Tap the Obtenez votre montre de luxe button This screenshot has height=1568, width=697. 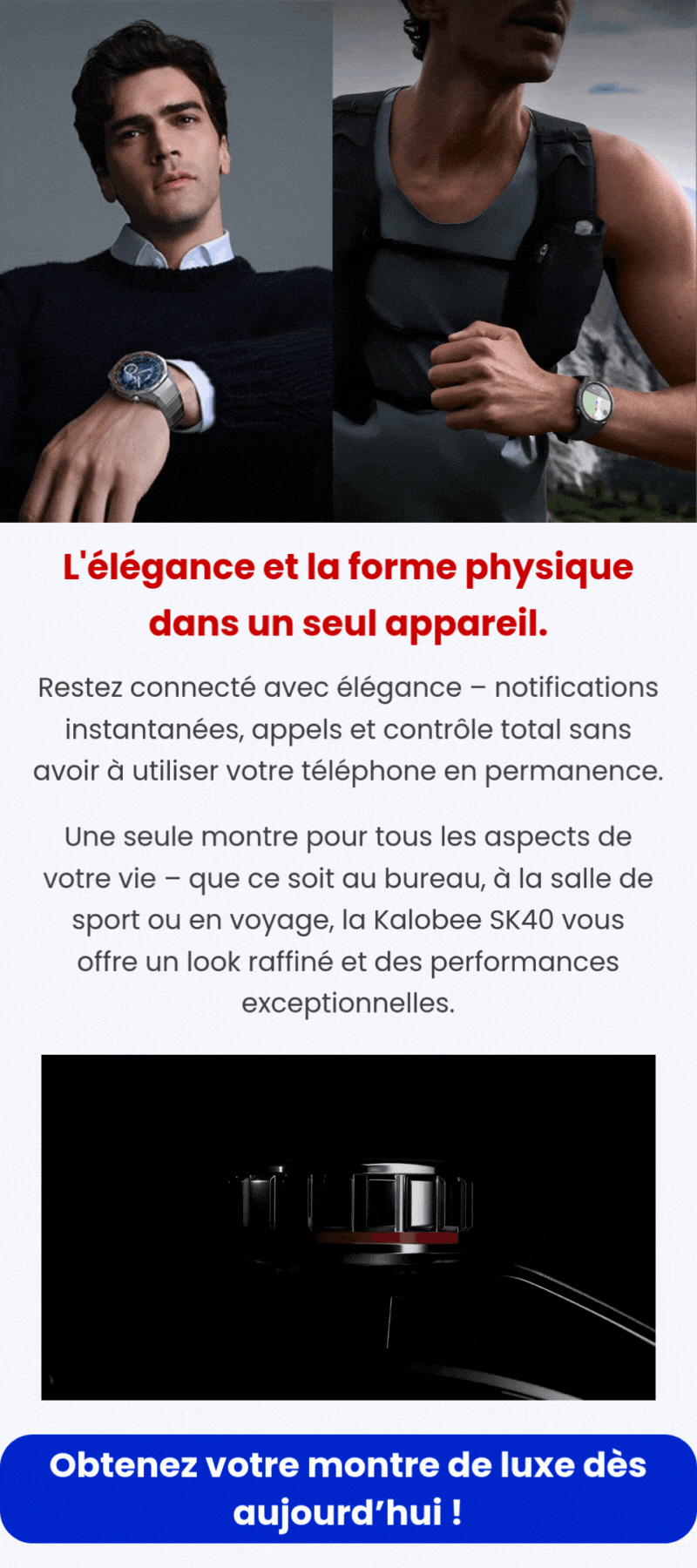[x=348, y=1489]
